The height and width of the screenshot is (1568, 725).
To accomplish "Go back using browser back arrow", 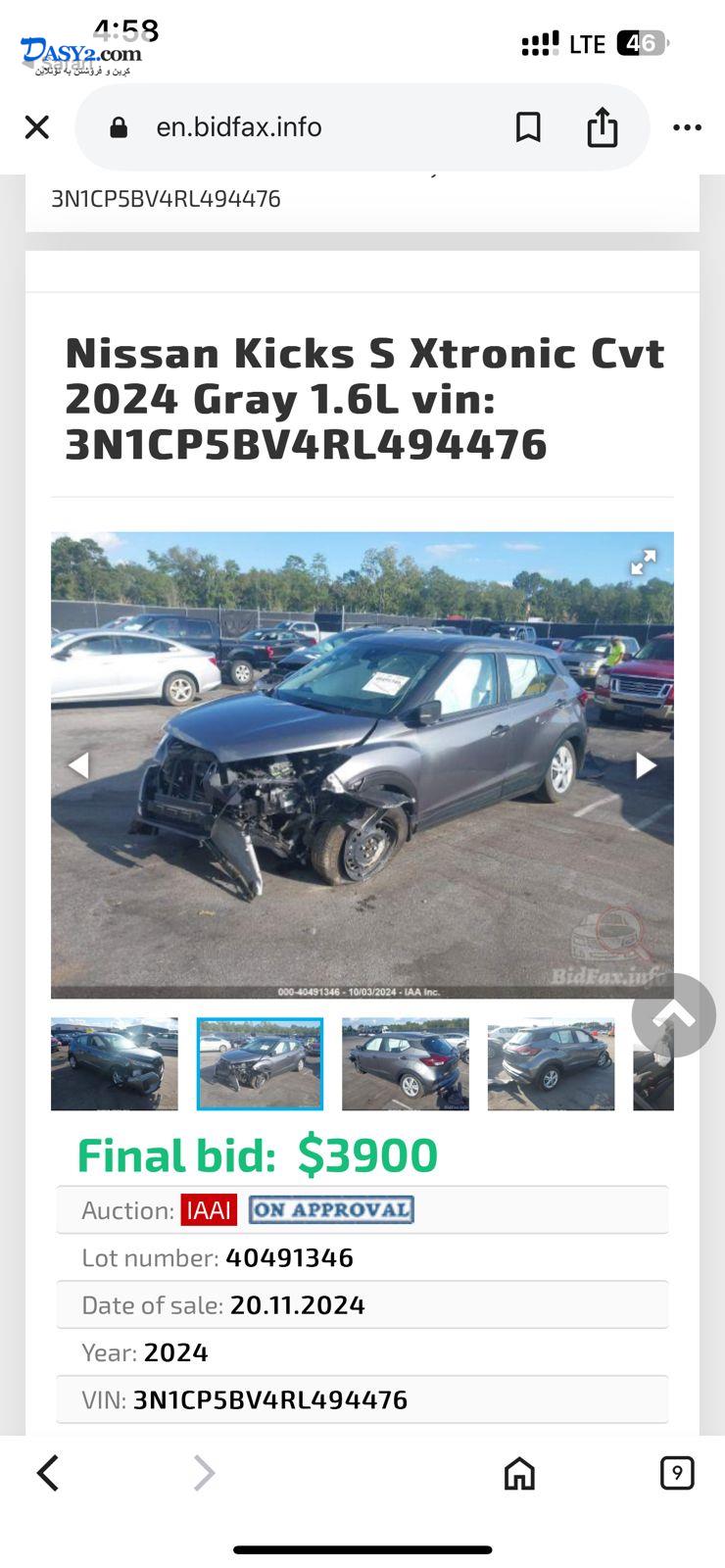I will [48, 1473].
